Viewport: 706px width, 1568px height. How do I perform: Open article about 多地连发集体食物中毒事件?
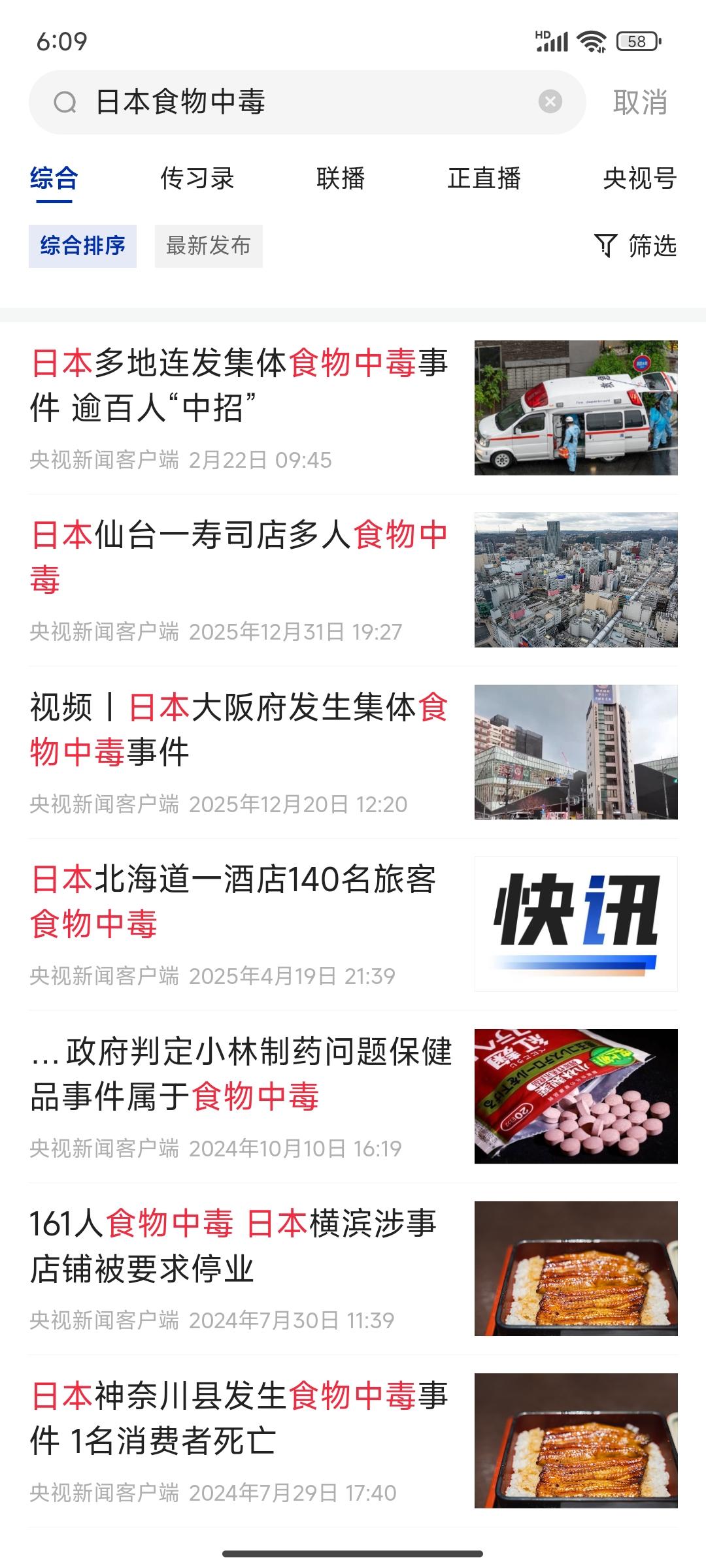pyautogui.click(x=353, y=408)
